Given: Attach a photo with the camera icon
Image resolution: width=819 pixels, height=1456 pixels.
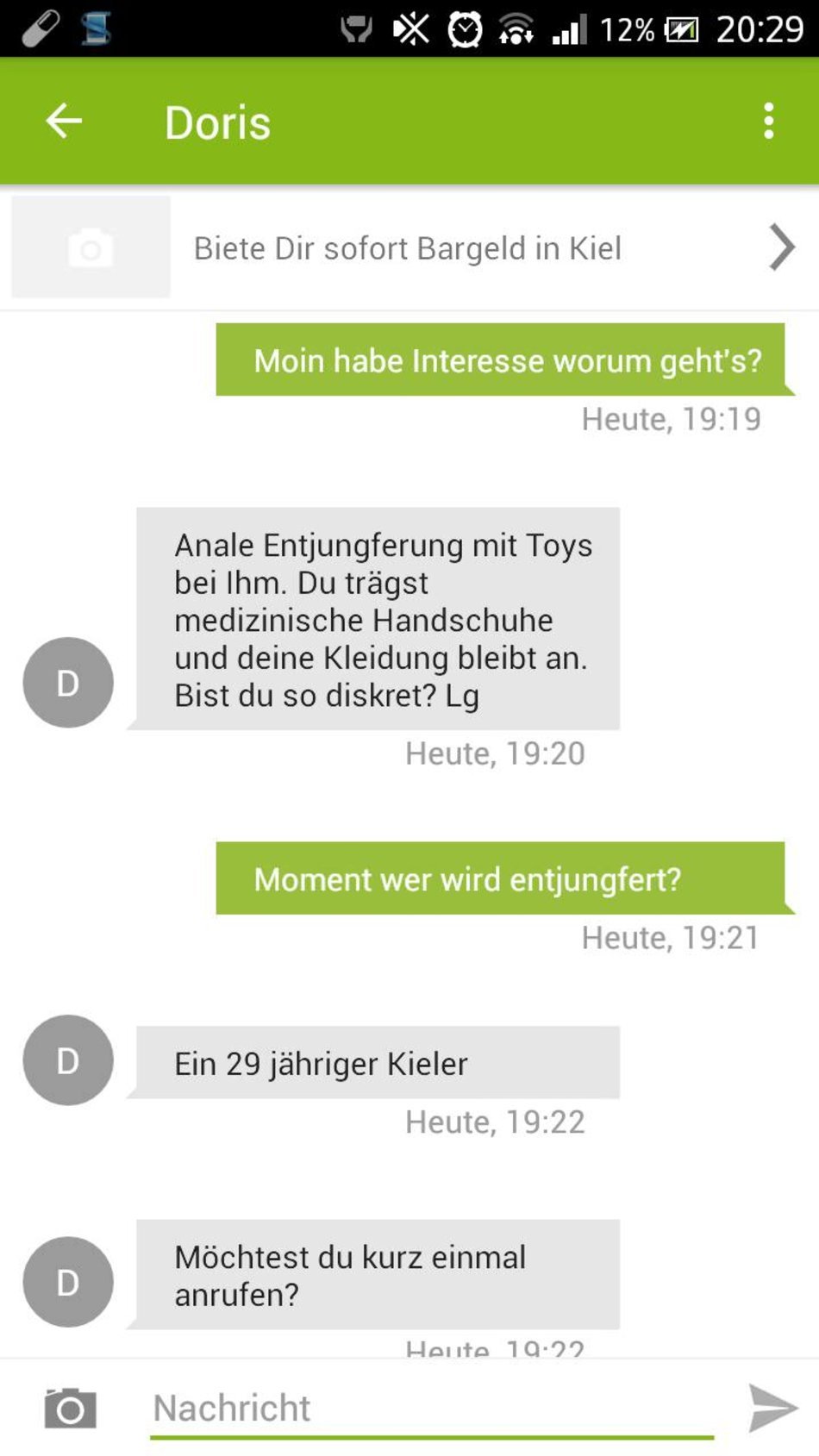Looking at the screenshot, I should pos(70,1408).
